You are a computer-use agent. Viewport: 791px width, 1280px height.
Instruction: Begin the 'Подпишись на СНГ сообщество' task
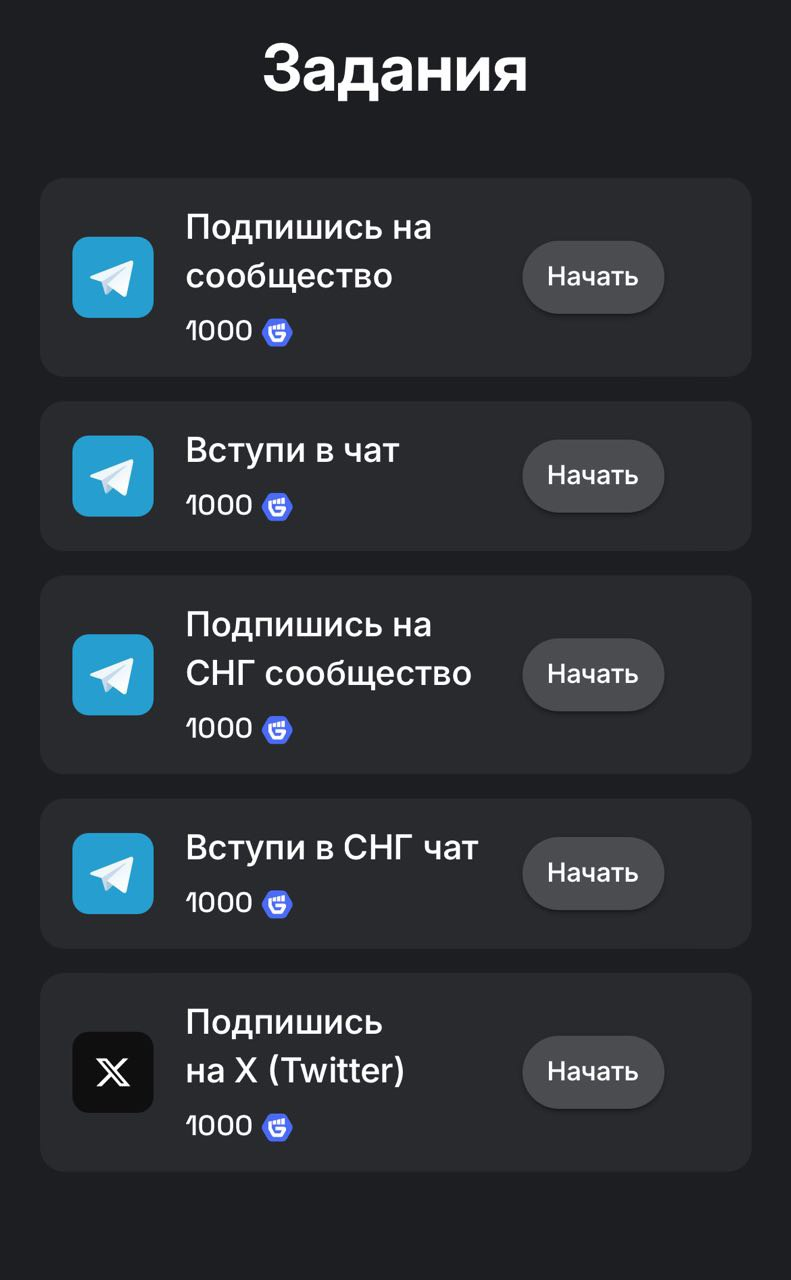592,674
